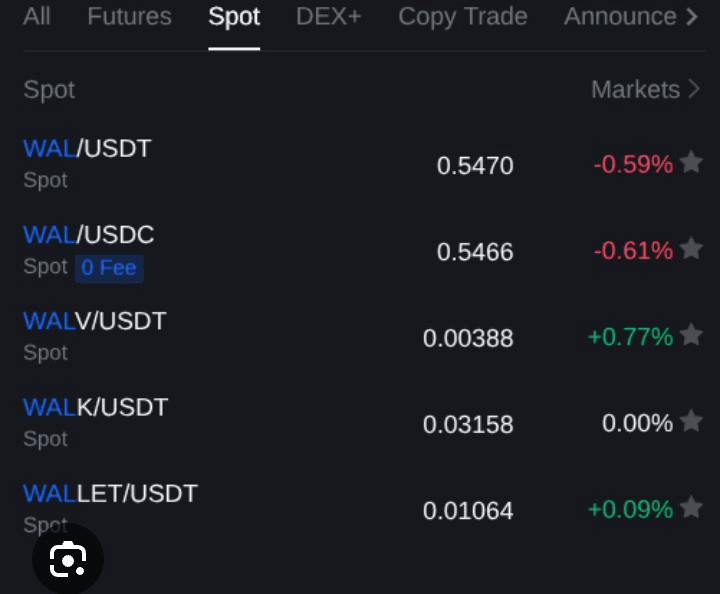The image size is (720, 594).
Task: Add WALLET/USDT to favorites
Action: click(x=691, y=508)
